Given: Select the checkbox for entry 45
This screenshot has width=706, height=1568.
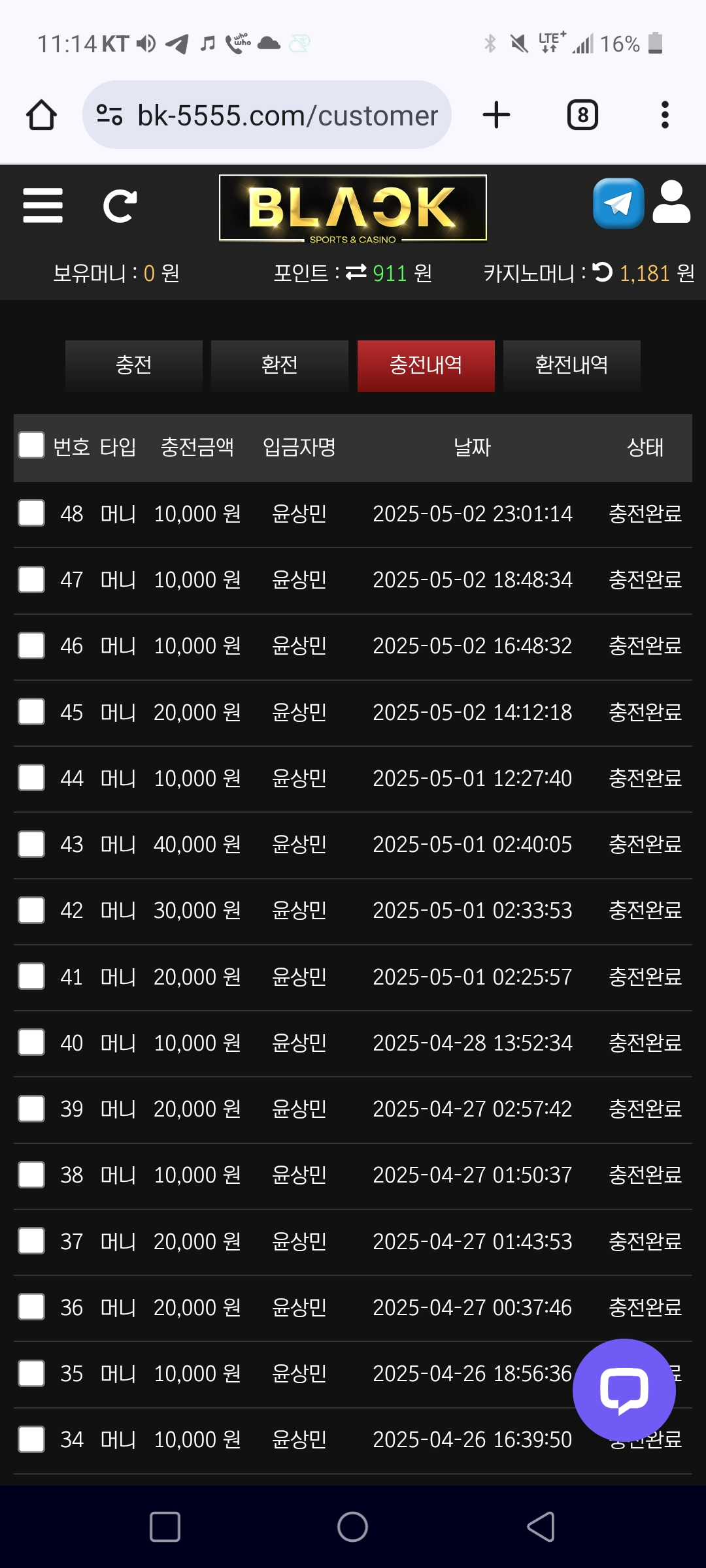Looking at the screenshot, I should point(31,711).
